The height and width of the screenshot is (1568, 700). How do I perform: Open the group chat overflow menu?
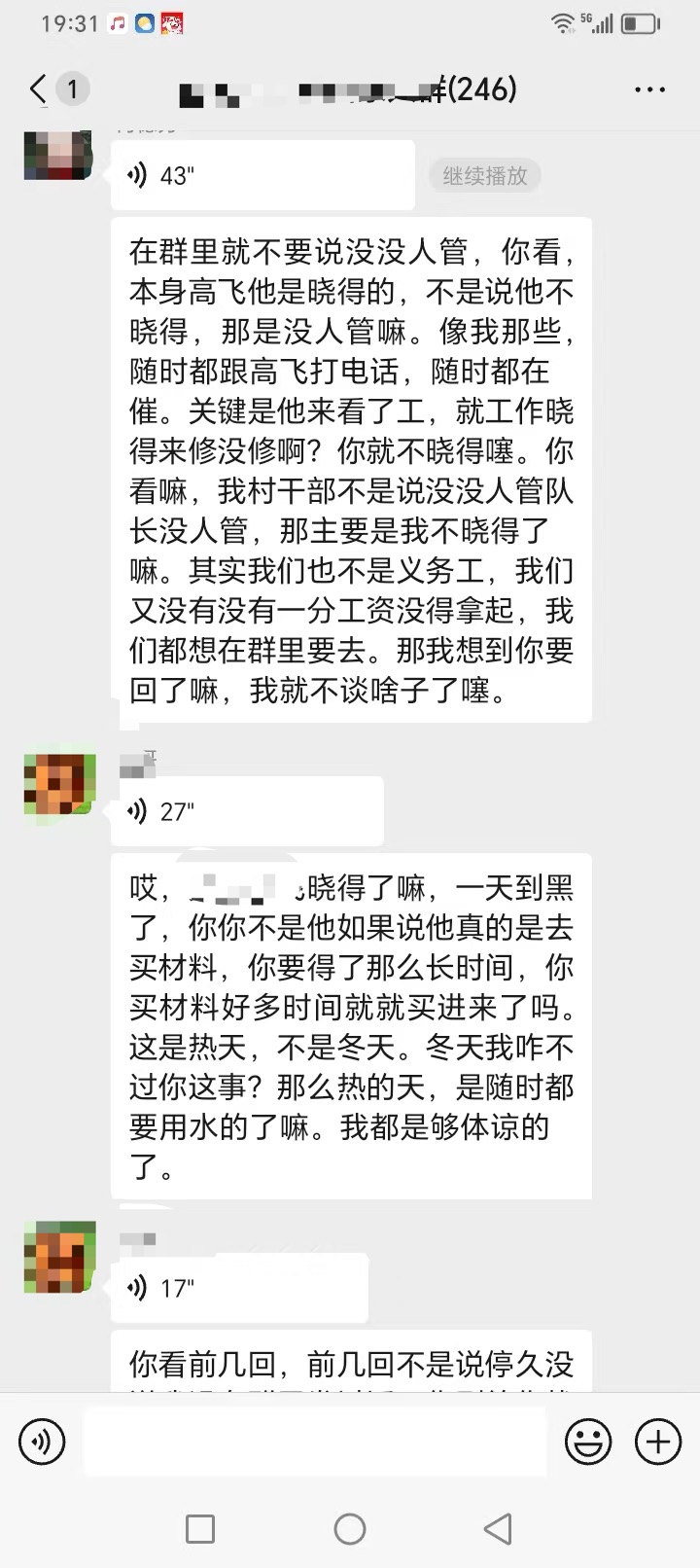coord(649,89)
